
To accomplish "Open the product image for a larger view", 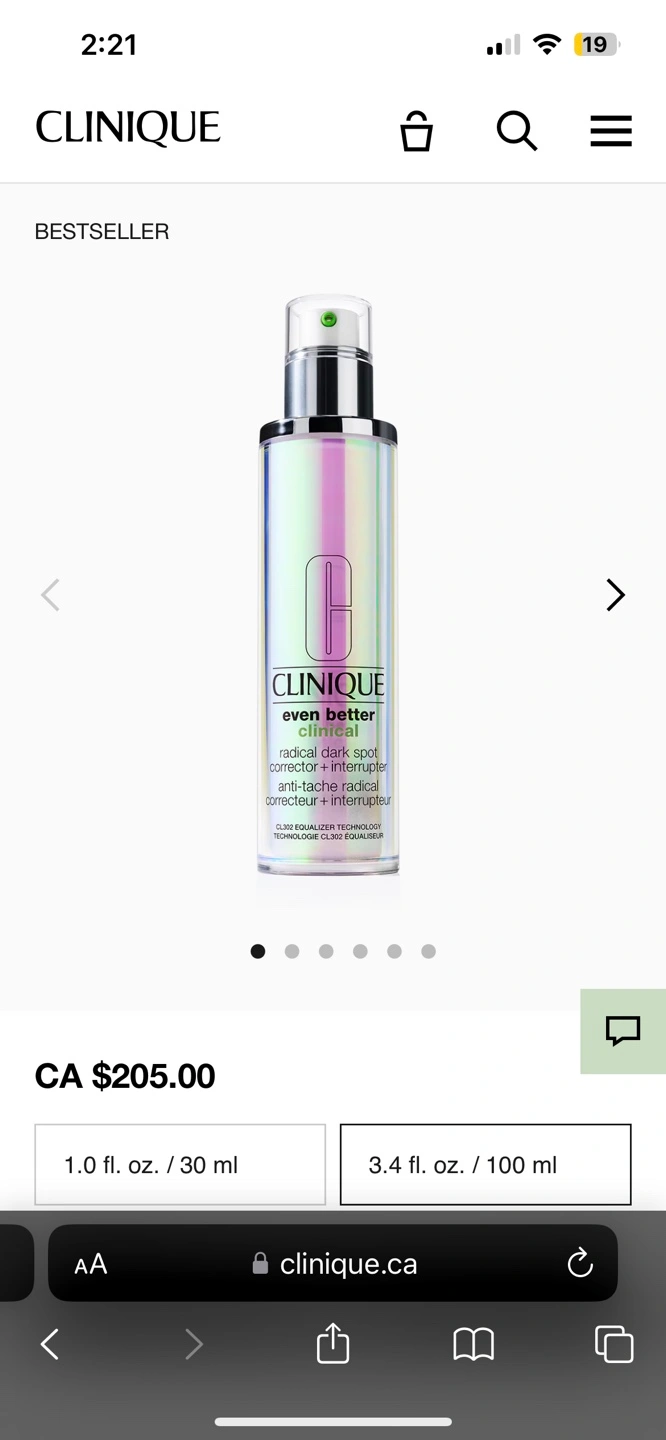I will pos(328,586).
